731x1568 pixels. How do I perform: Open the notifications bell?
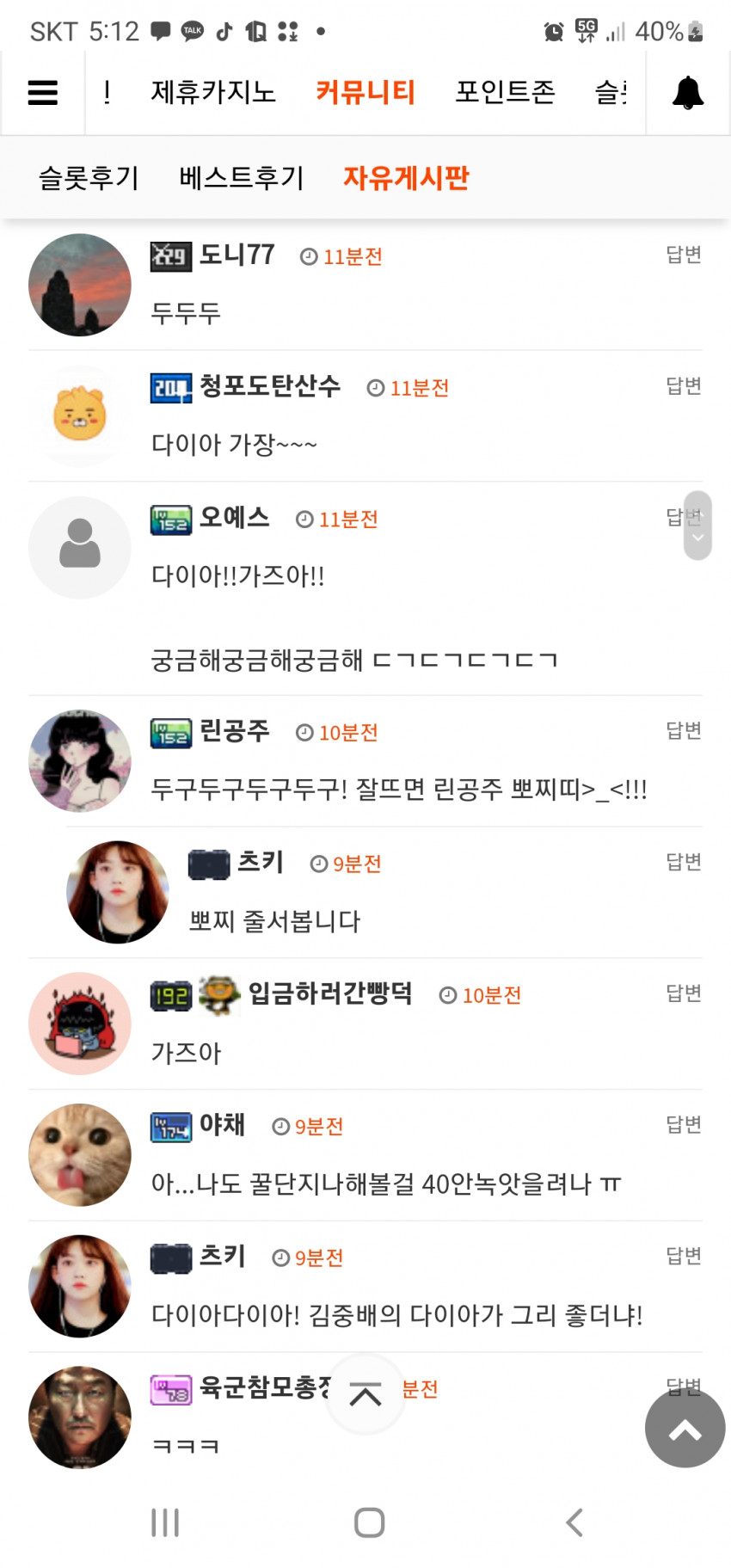(x=687, y=92)
